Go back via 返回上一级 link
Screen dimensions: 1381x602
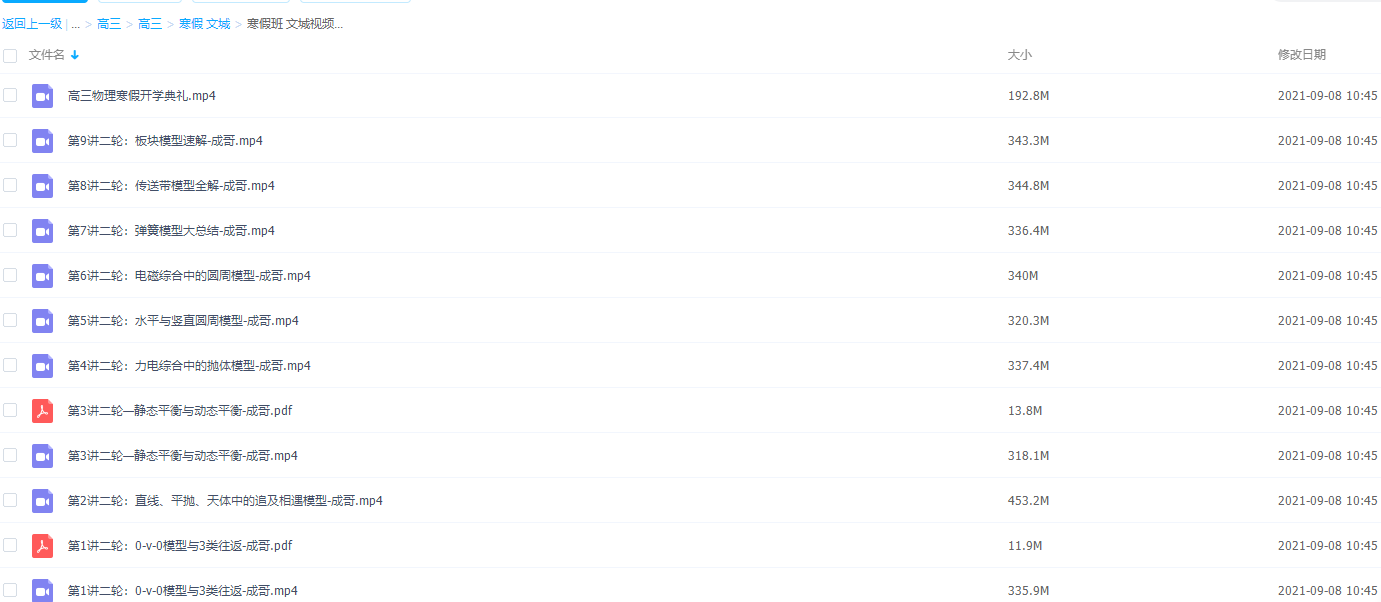click(x=32, y=24)
